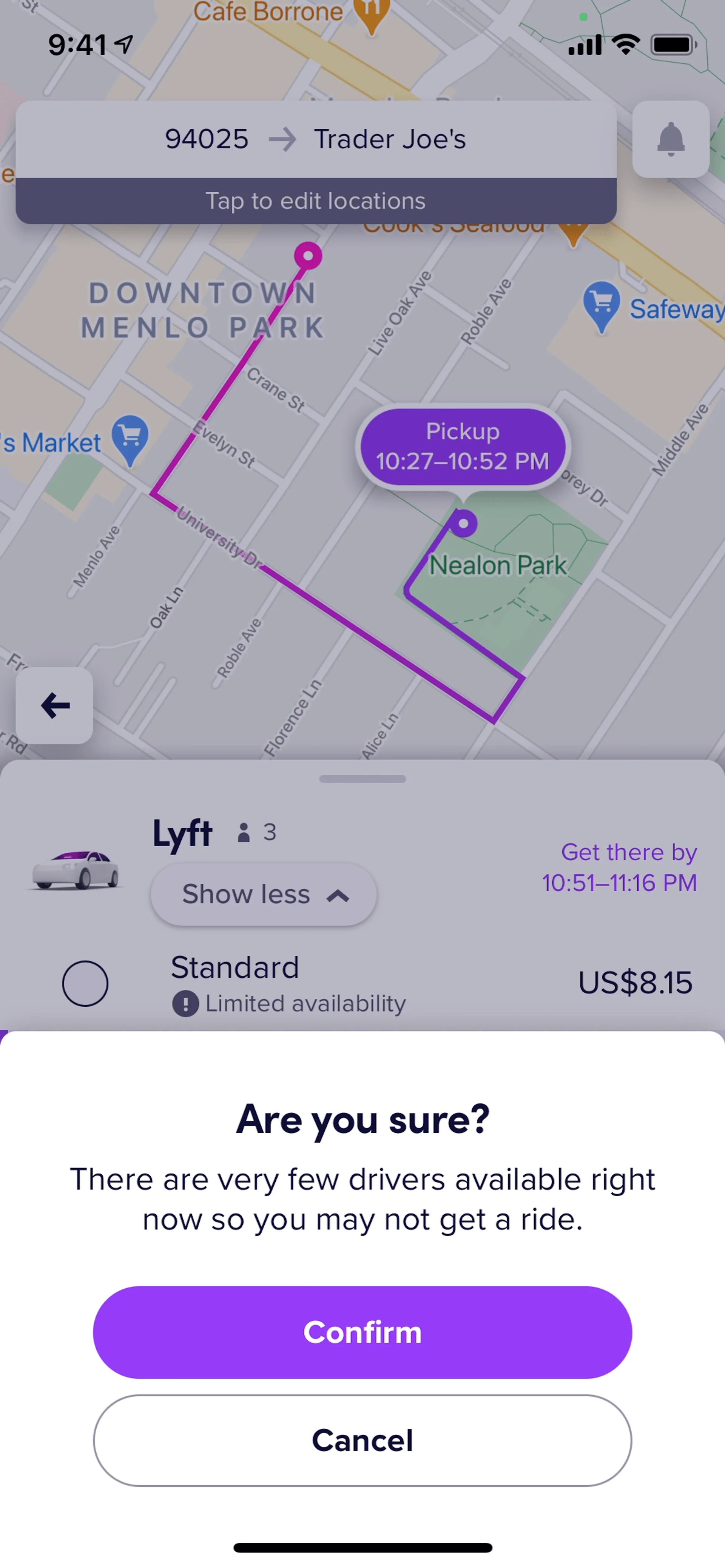Collapse ride options with Show less
The width and height of the screenshot is (725, 1568).
tap(264, 894)
